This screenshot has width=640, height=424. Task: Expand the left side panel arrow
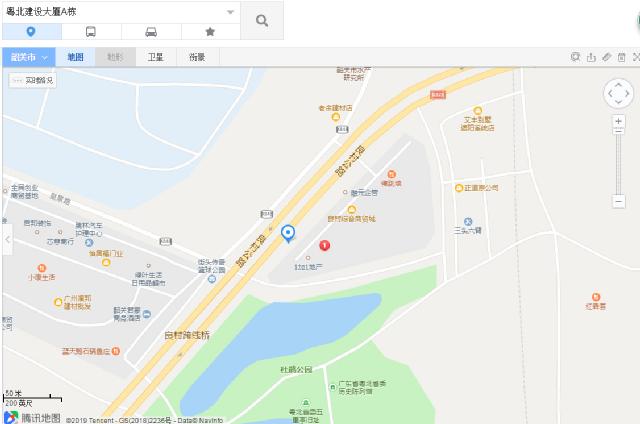[x=7, y=240]
